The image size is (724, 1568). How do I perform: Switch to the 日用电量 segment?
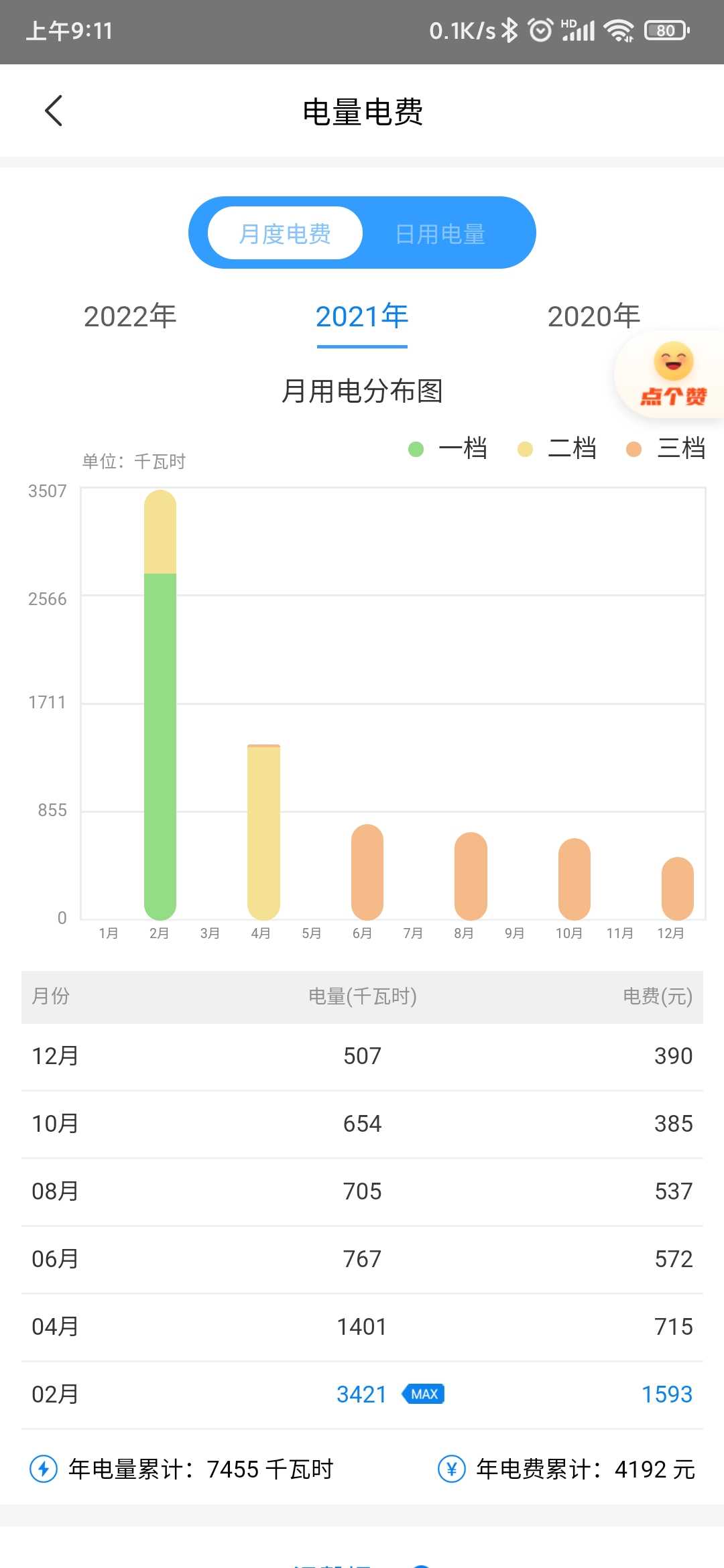tap(440, 234)
